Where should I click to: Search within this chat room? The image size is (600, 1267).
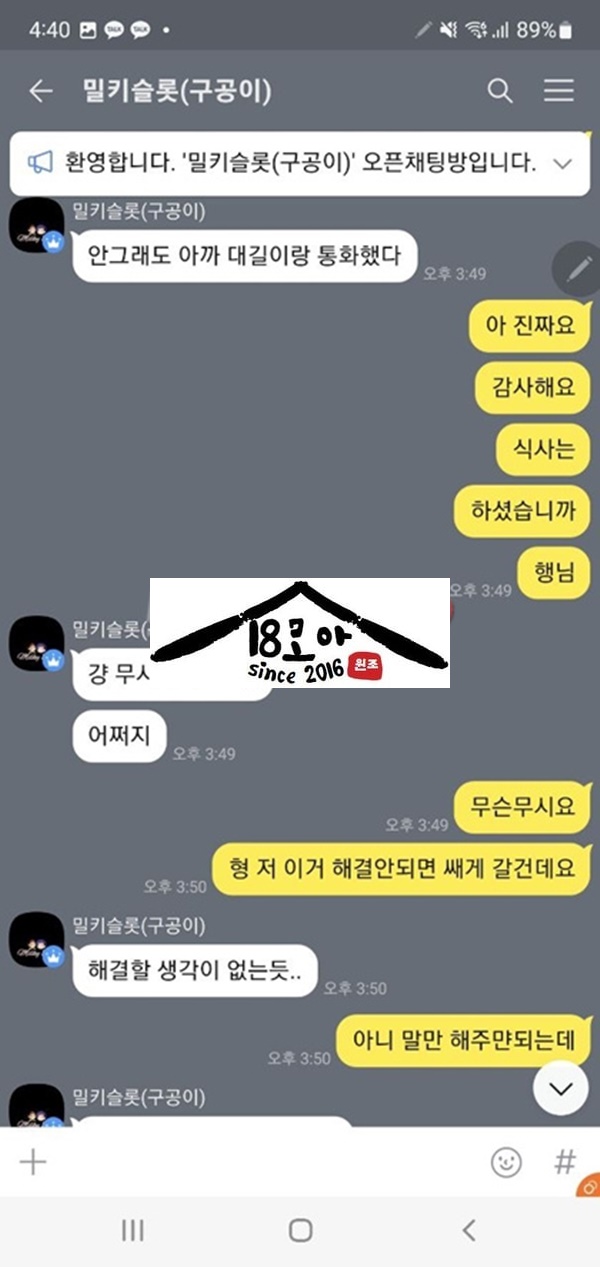pyautogui.click(x=499, y=91)
